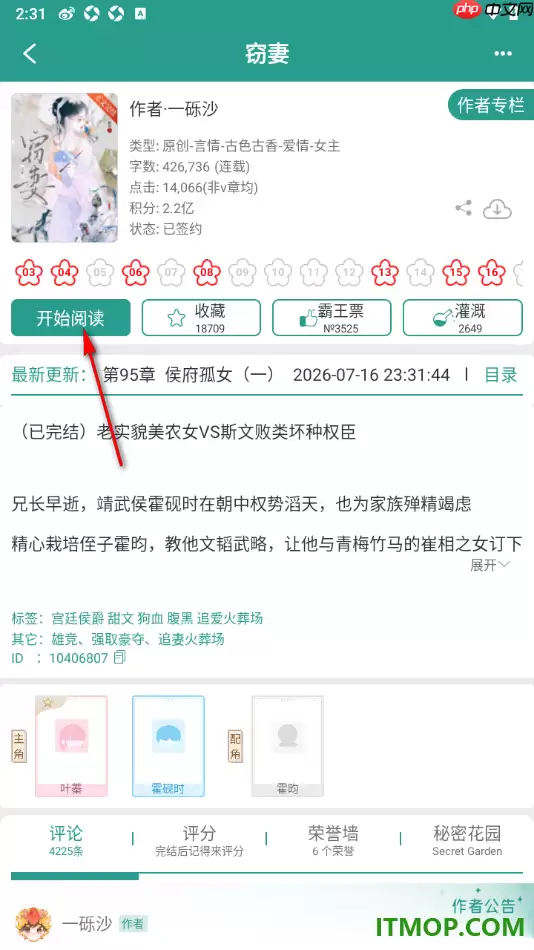Open the 秘密花园 Secret Garden tab

pos(467,840)
